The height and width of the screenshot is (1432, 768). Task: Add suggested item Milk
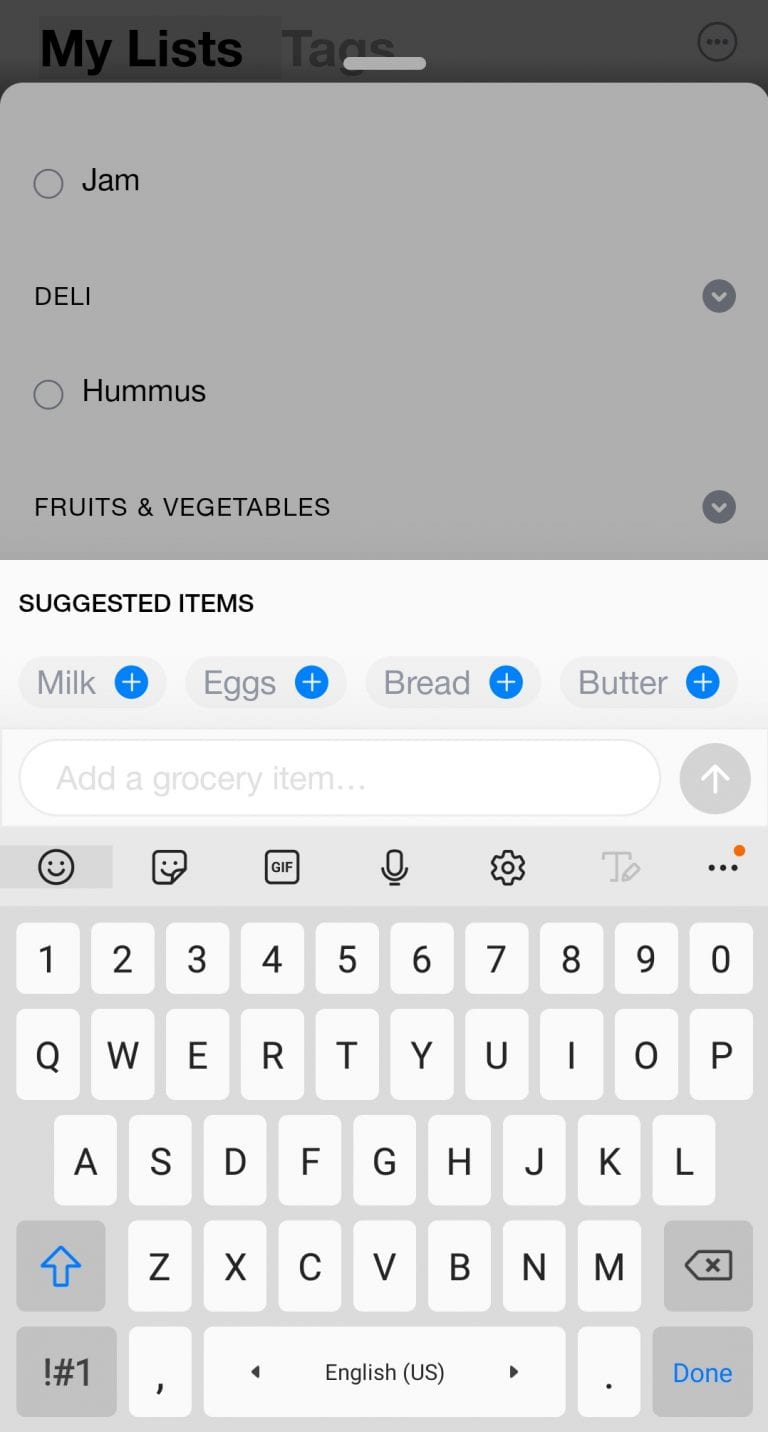pyautogui.click(x=131, y=682)
